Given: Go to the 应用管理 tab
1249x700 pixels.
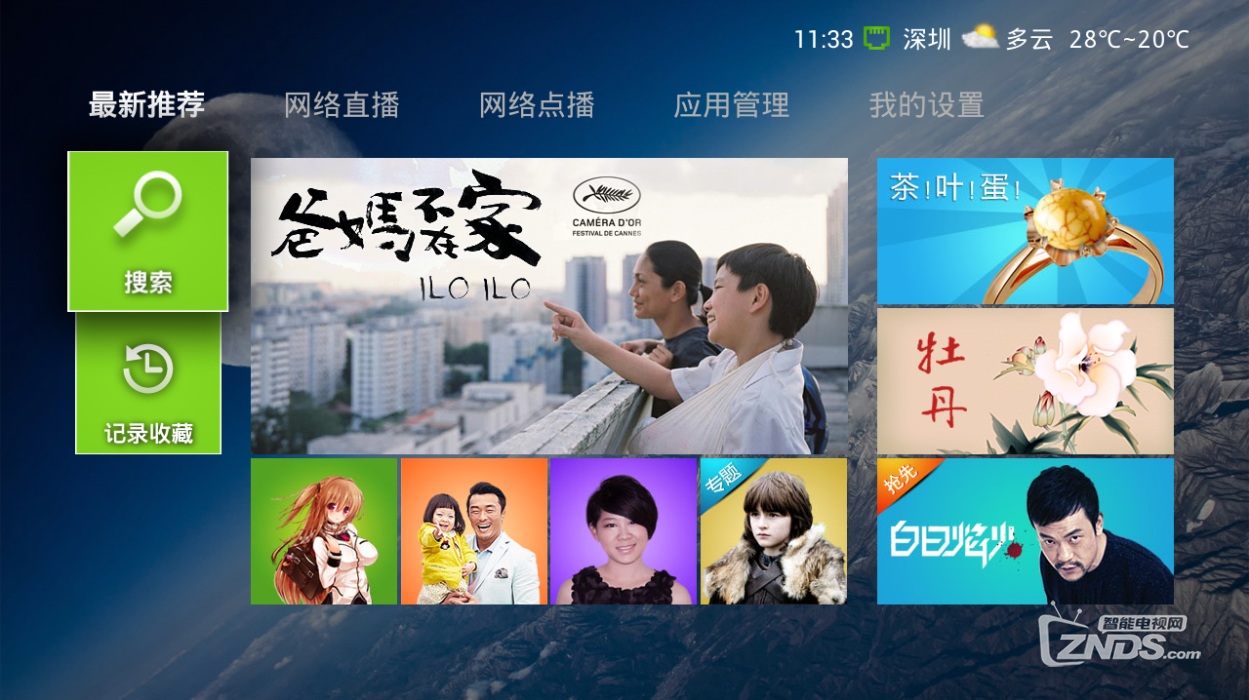Looking at the screenshot, I should (731, 105).
